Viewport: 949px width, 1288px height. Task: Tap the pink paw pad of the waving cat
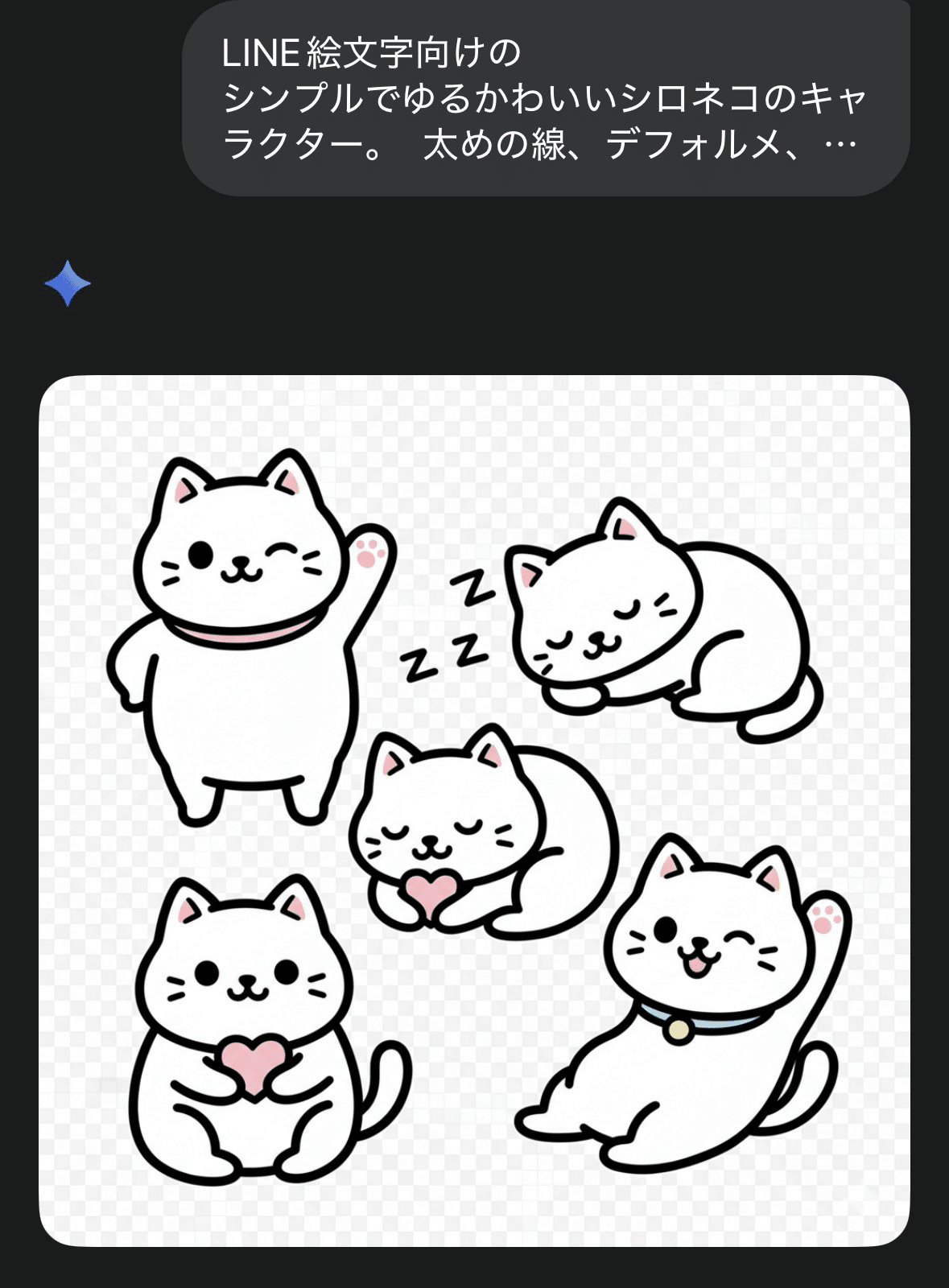369,555
